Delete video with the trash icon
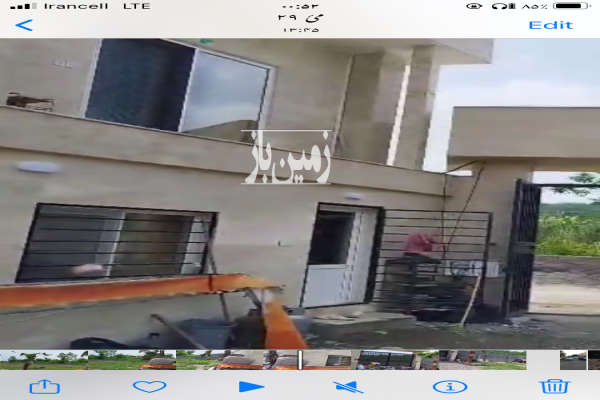The image size is (600, 400). [x=553, y=386]
